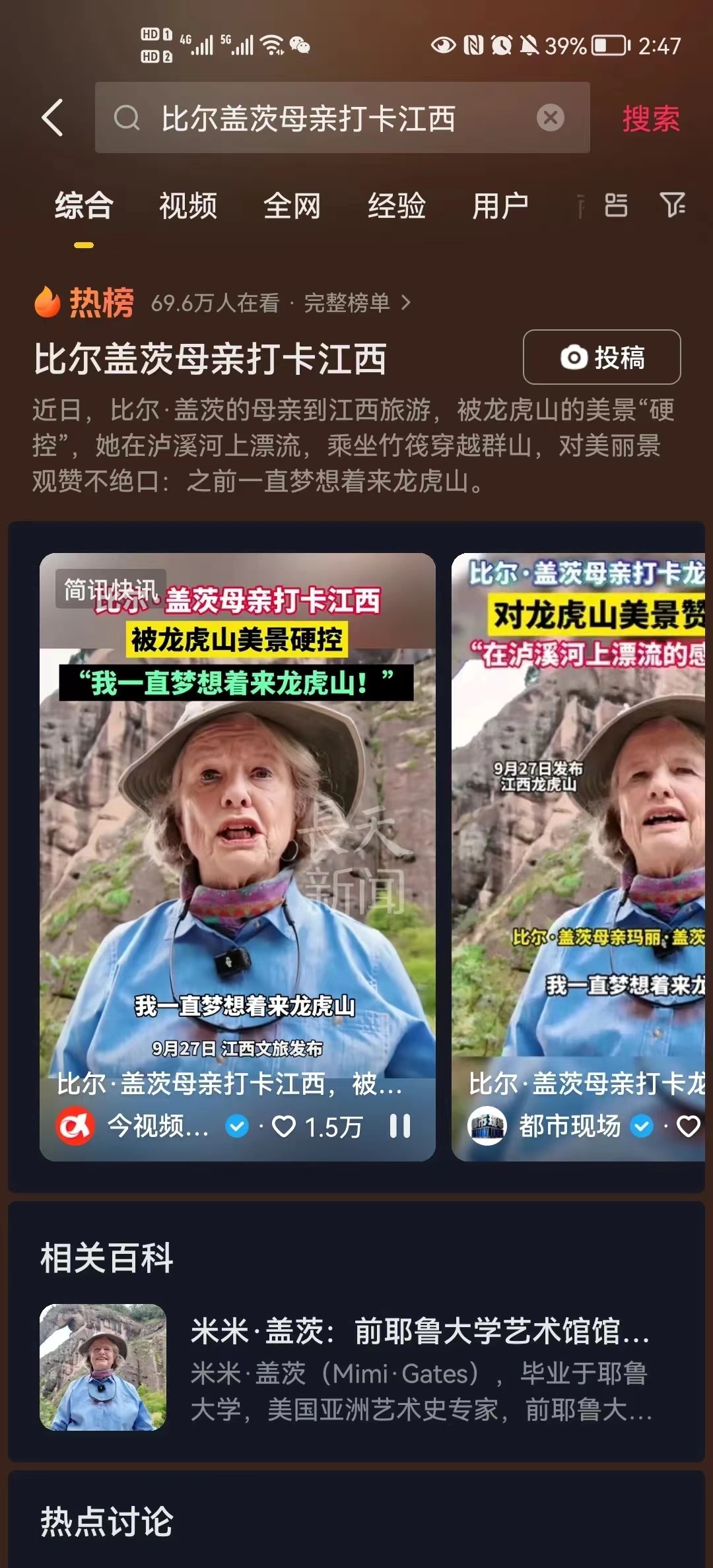The width and height of the screenshot is (713, 1568).
Task: Open the 完整榜单 full hot list
Action: click(x=357, y=303)
